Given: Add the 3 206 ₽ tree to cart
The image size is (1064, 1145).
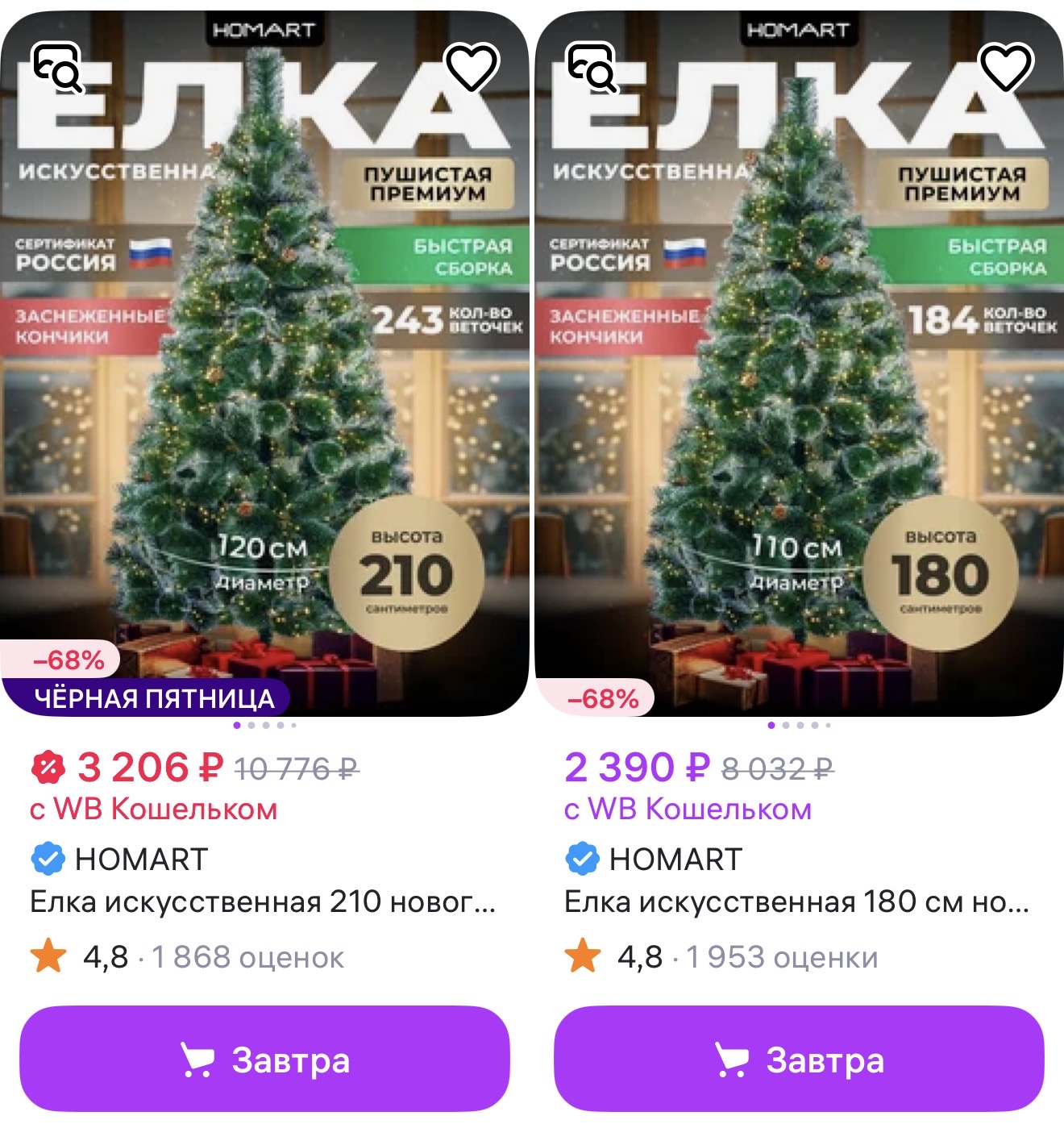Looking at the screenshot, I should pyautogui.click(x=264, y=1059).
